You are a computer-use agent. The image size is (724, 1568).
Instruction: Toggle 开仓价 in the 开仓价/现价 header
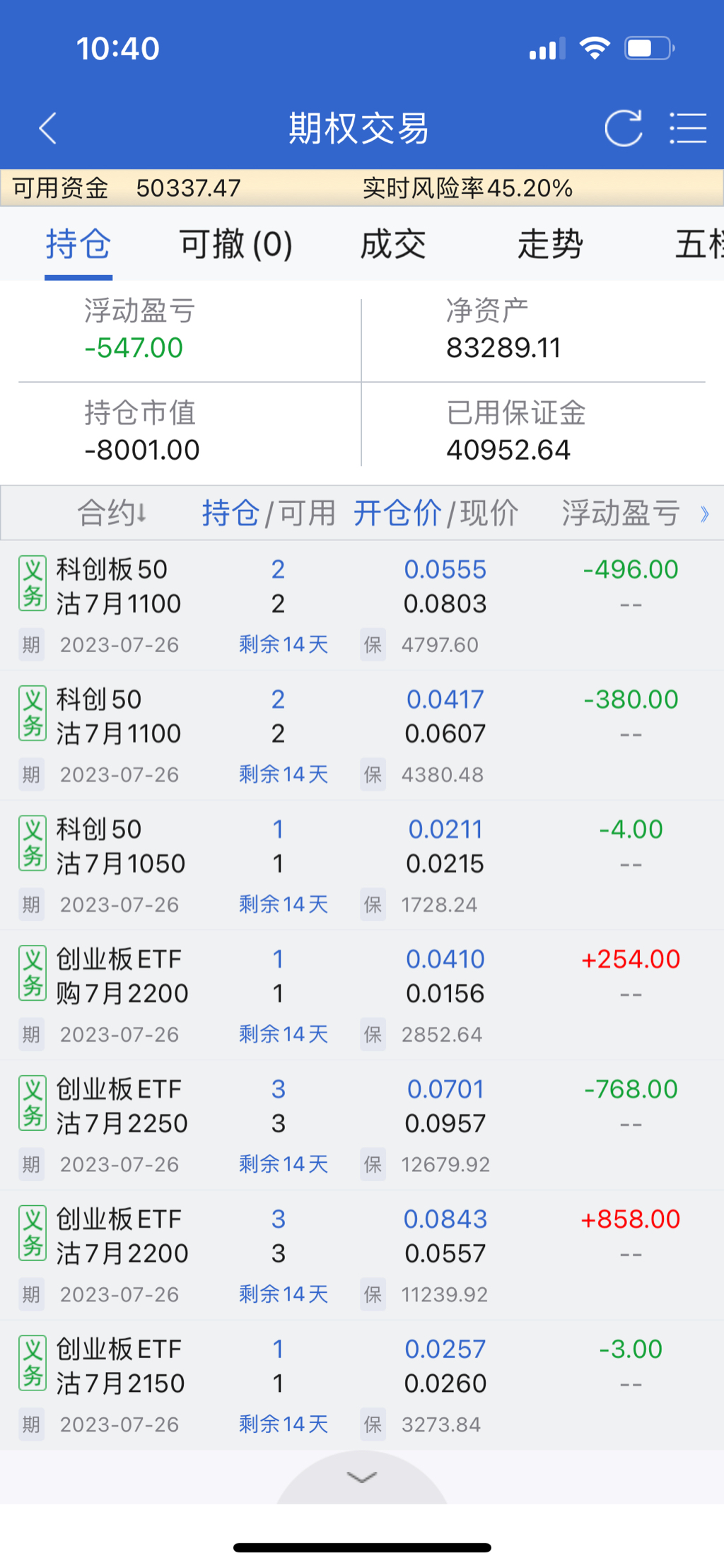[x=397, y=513]
